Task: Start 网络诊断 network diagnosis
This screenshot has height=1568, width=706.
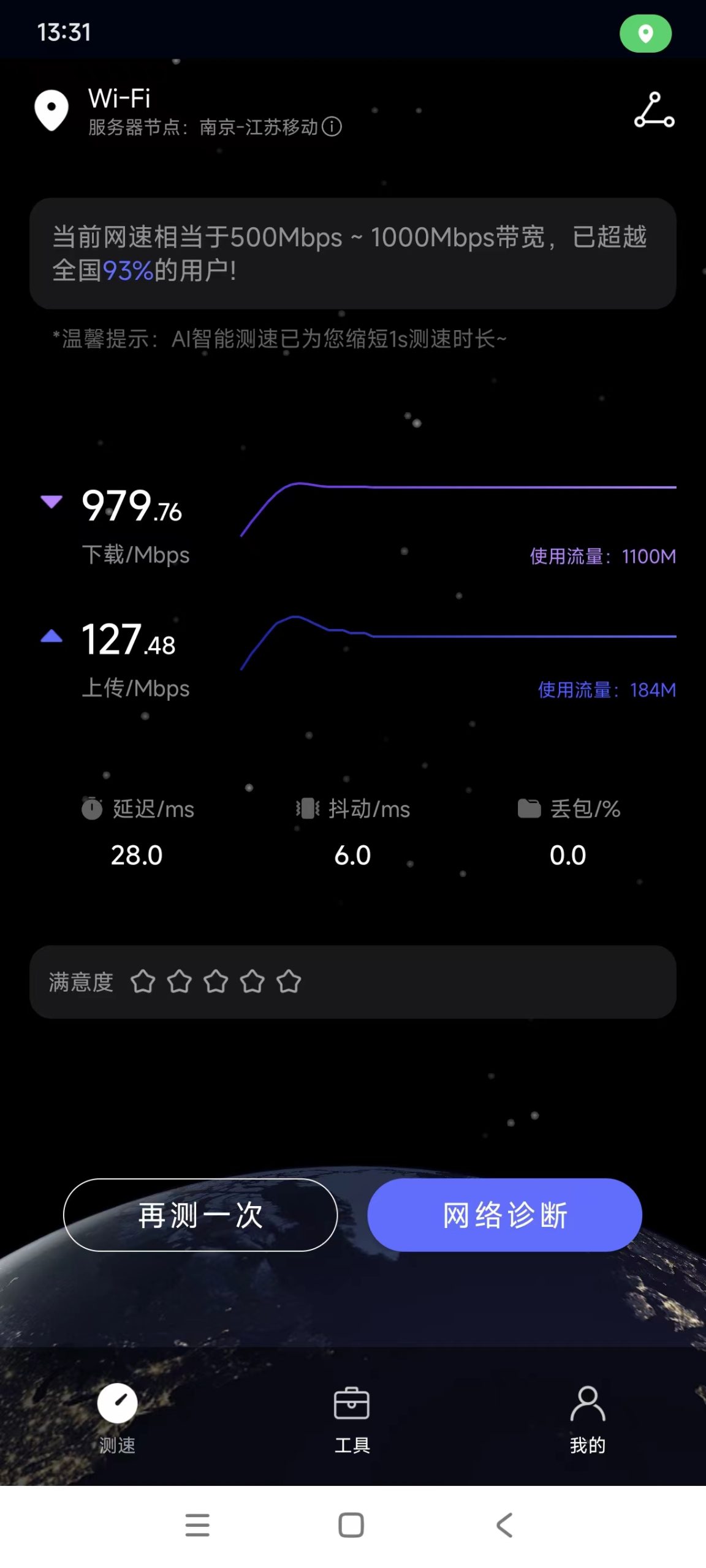Action: 504,1215
